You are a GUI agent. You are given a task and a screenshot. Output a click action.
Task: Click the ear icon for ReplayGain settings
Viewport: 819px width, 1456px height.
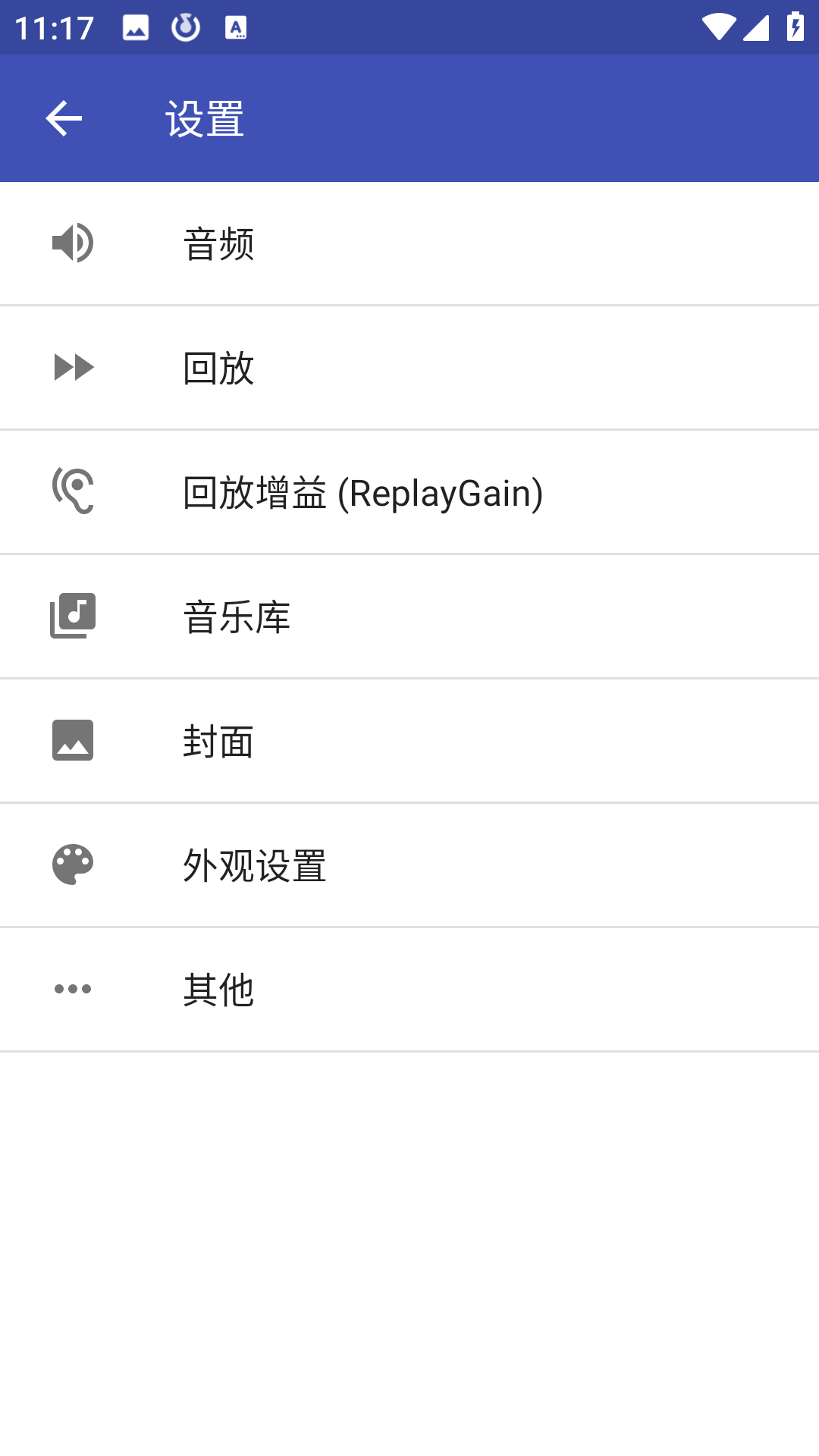pyautogui.click(x=73, y=491)
